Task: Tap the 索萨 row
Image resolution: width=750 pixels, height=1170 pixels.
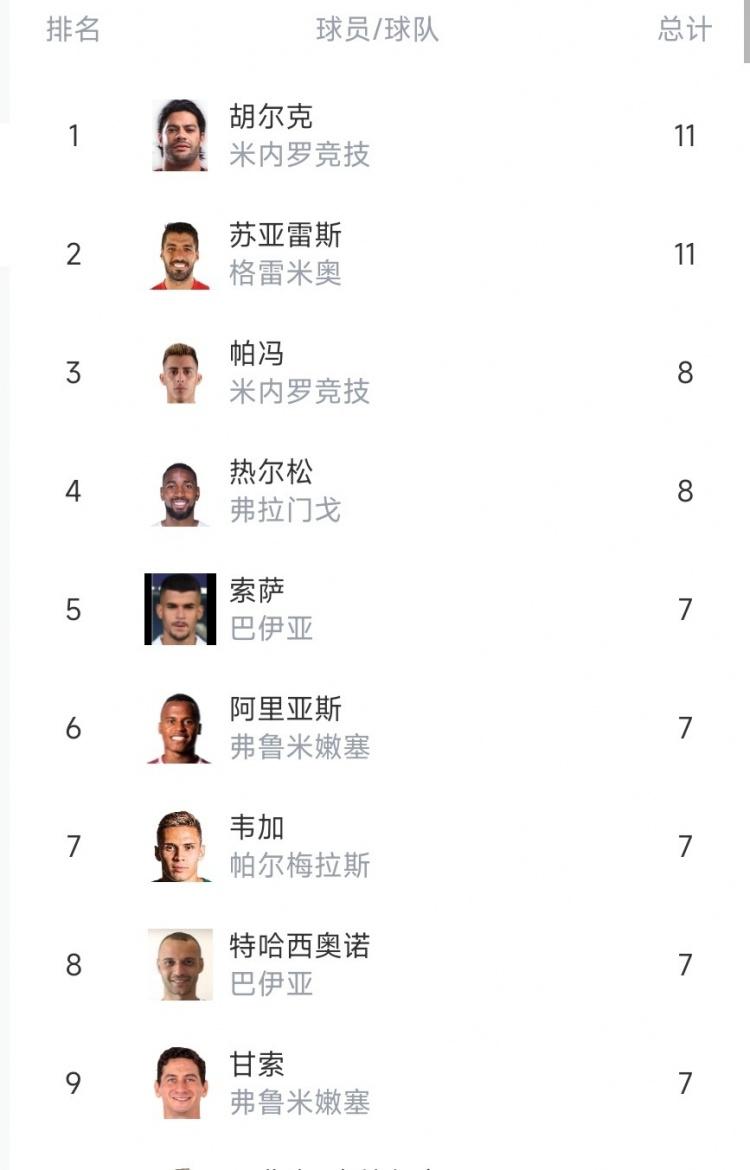Action: click(x=257, y=591)
